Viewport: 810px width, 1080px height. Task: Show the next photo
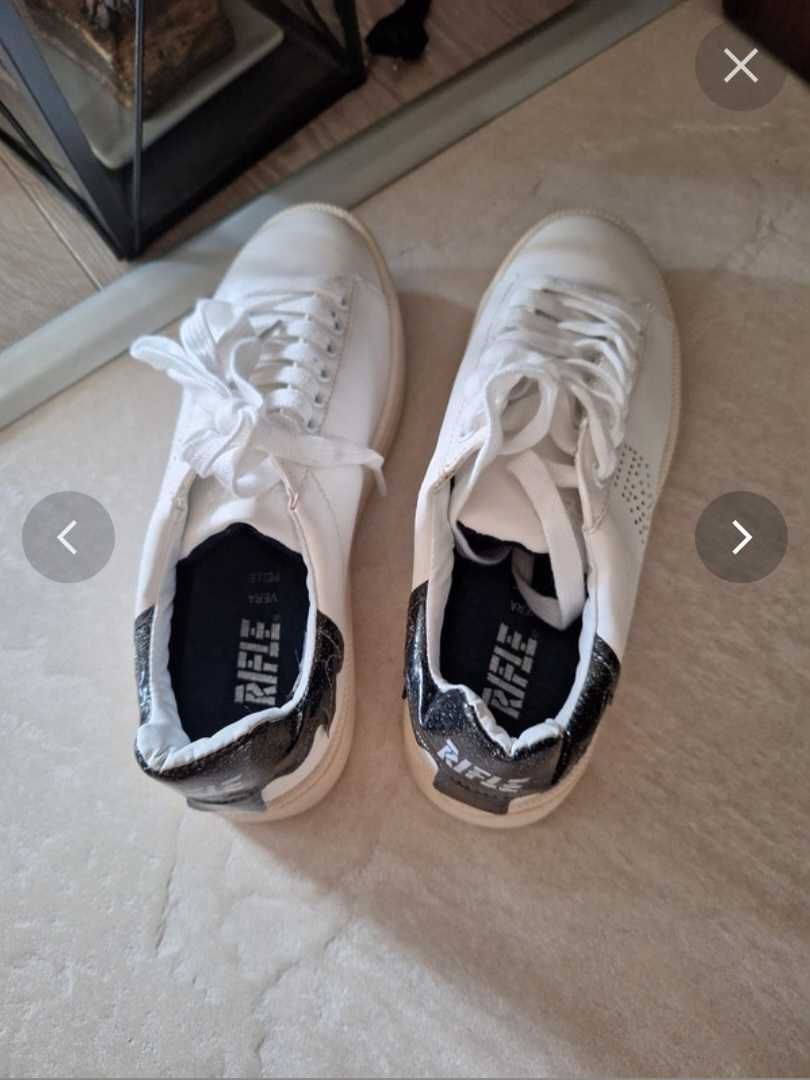coord(740,537)
